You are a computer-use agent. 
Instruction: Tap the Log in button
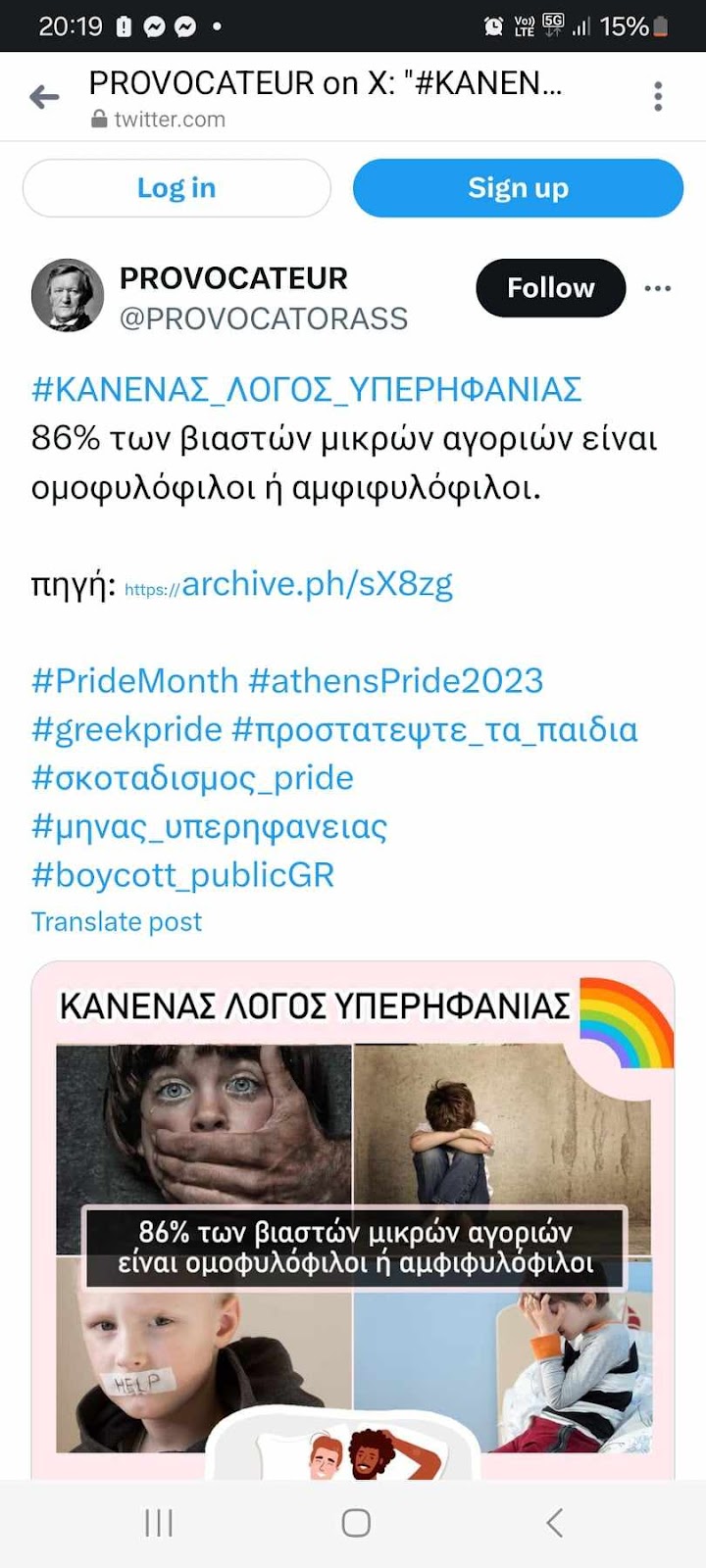pos(176,188)
